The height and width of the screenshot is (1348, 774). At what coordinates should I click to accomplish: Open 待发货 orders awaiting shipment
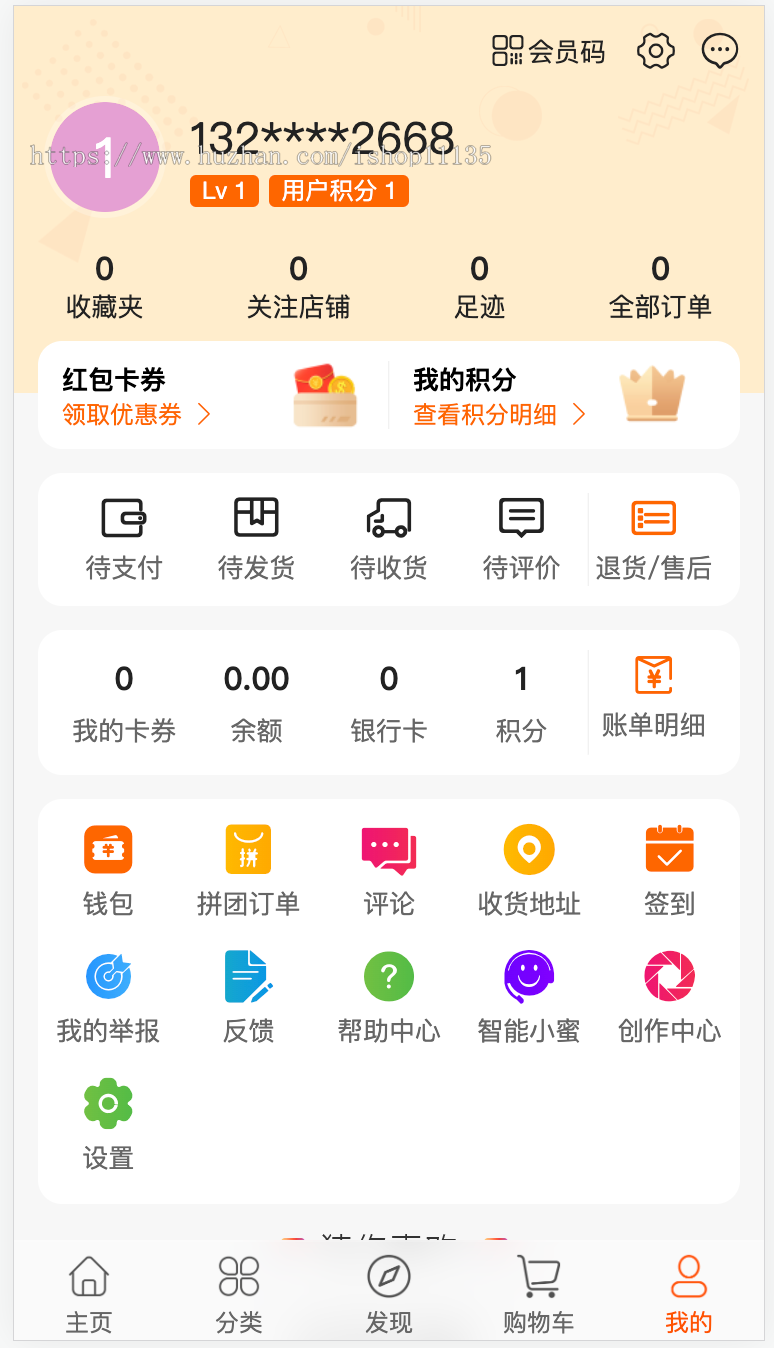pos(256,539)
